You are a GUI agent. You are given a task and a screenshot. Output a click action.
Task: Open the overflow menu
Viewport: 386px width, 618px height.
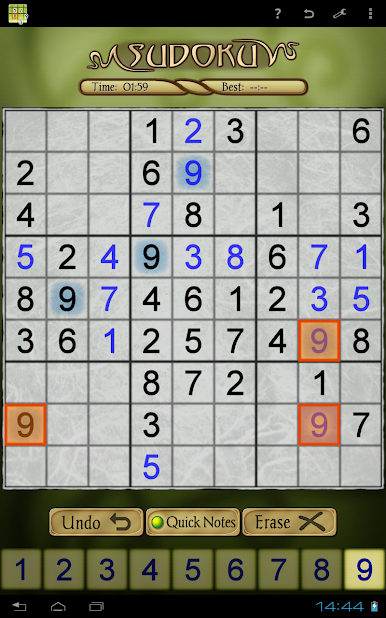[370, 14]
